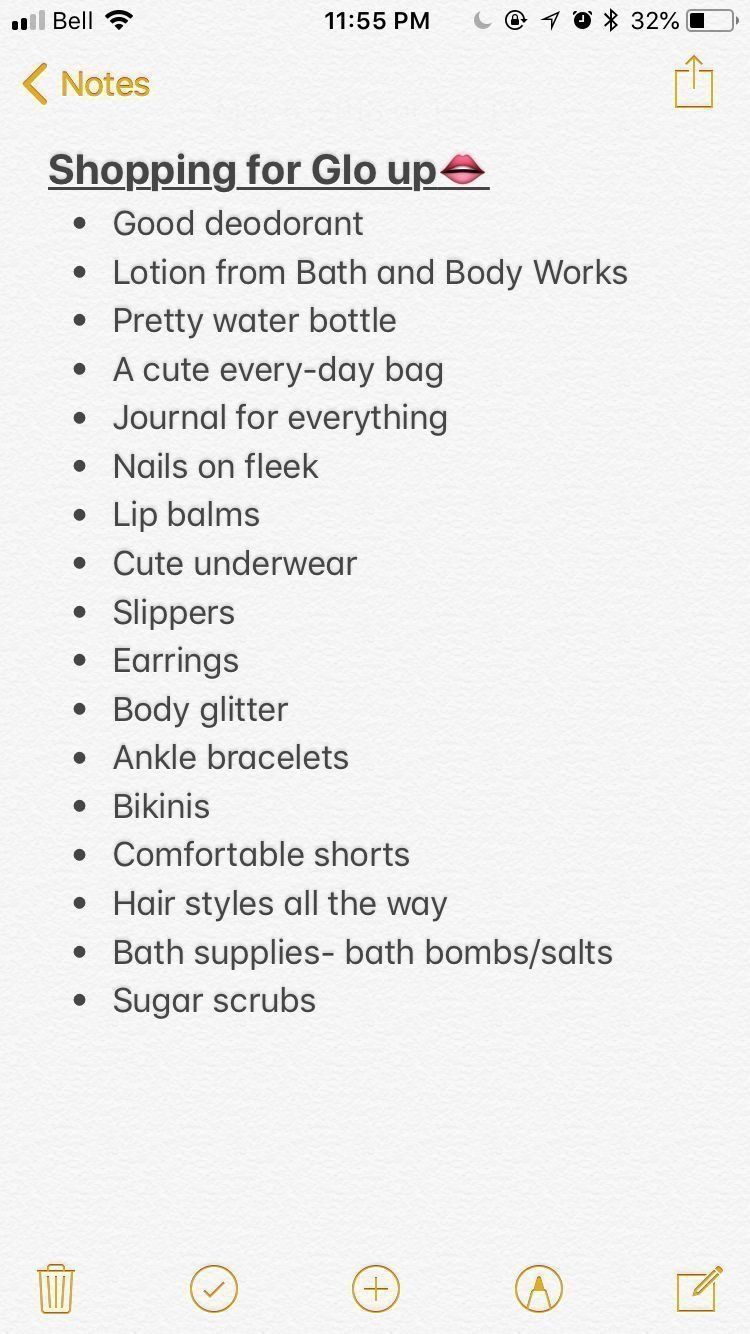Share this note
Image resolution: width=750 pixels, height=1334 pixels.
click(693, 81)
